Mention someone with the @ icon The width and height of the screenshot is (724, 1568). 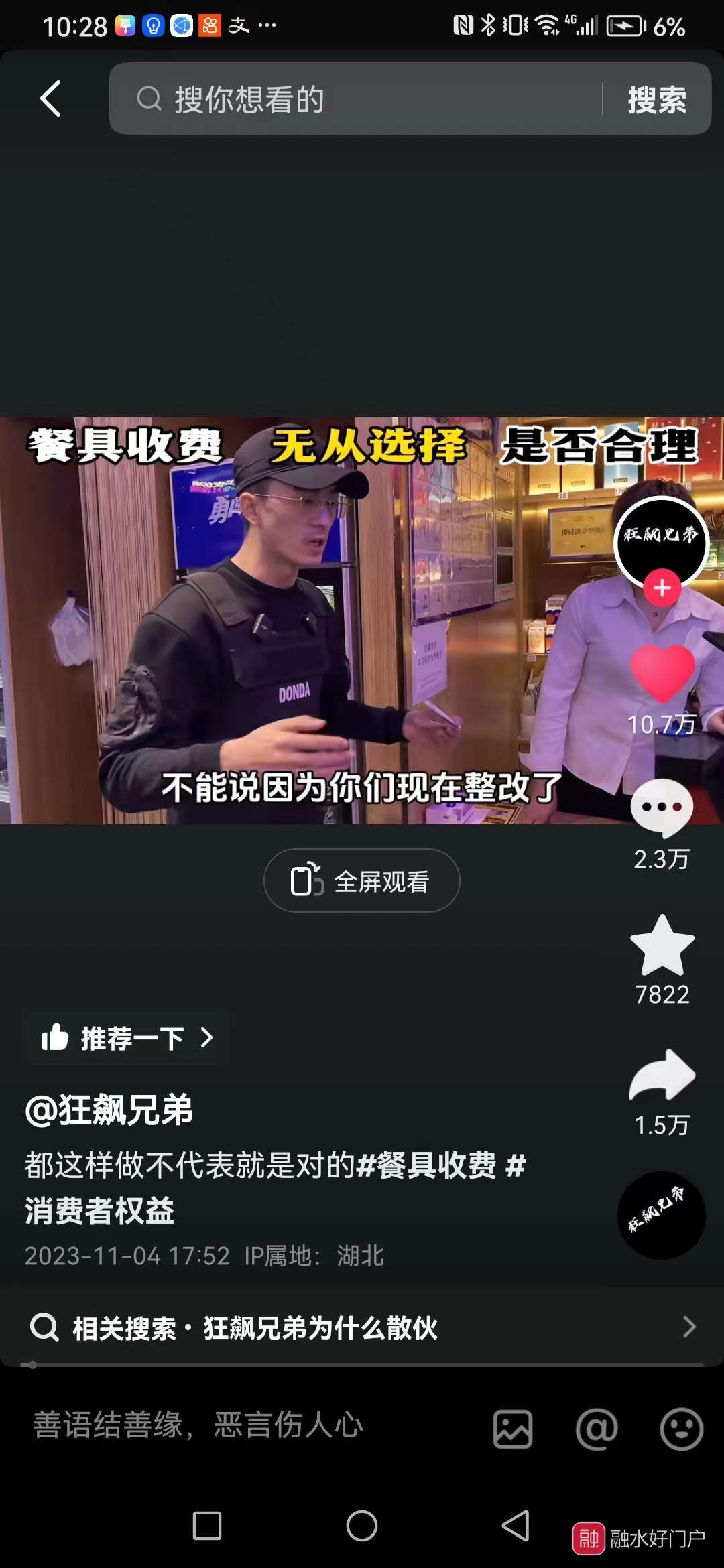pos(597,1429)
